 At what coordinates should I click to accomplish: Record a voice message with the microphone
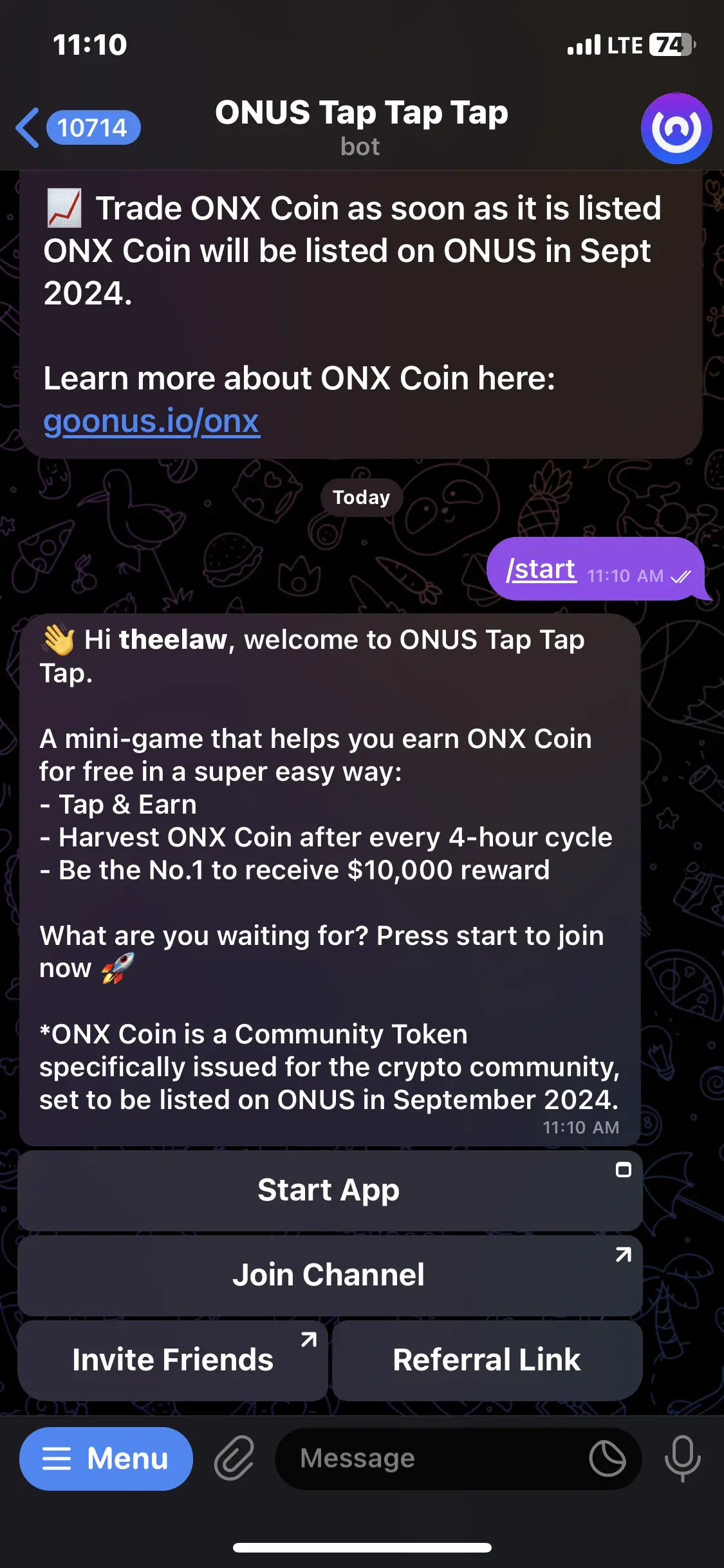683,1459
